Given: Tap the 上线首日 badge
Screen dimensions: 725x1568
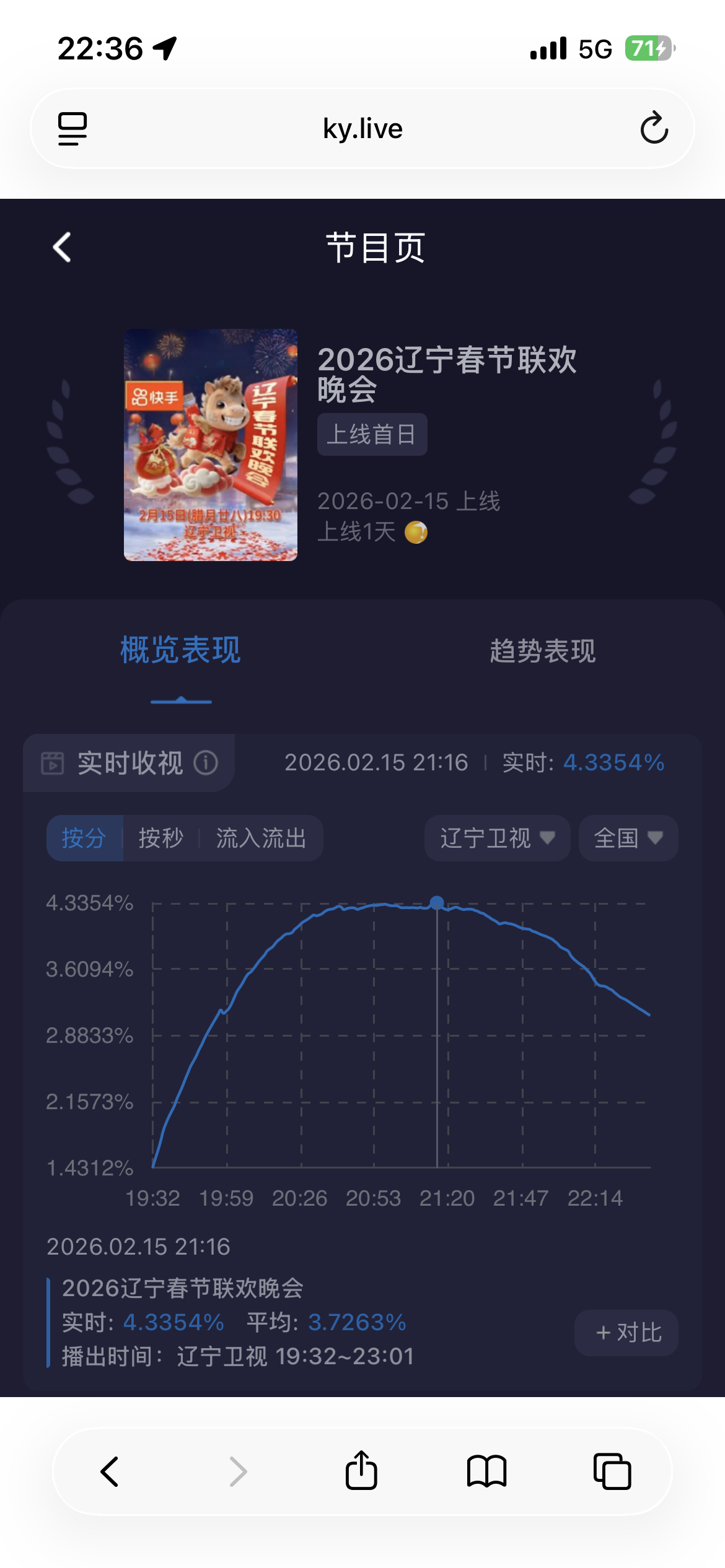Looking at the screenshot, I should pos(372,433).
